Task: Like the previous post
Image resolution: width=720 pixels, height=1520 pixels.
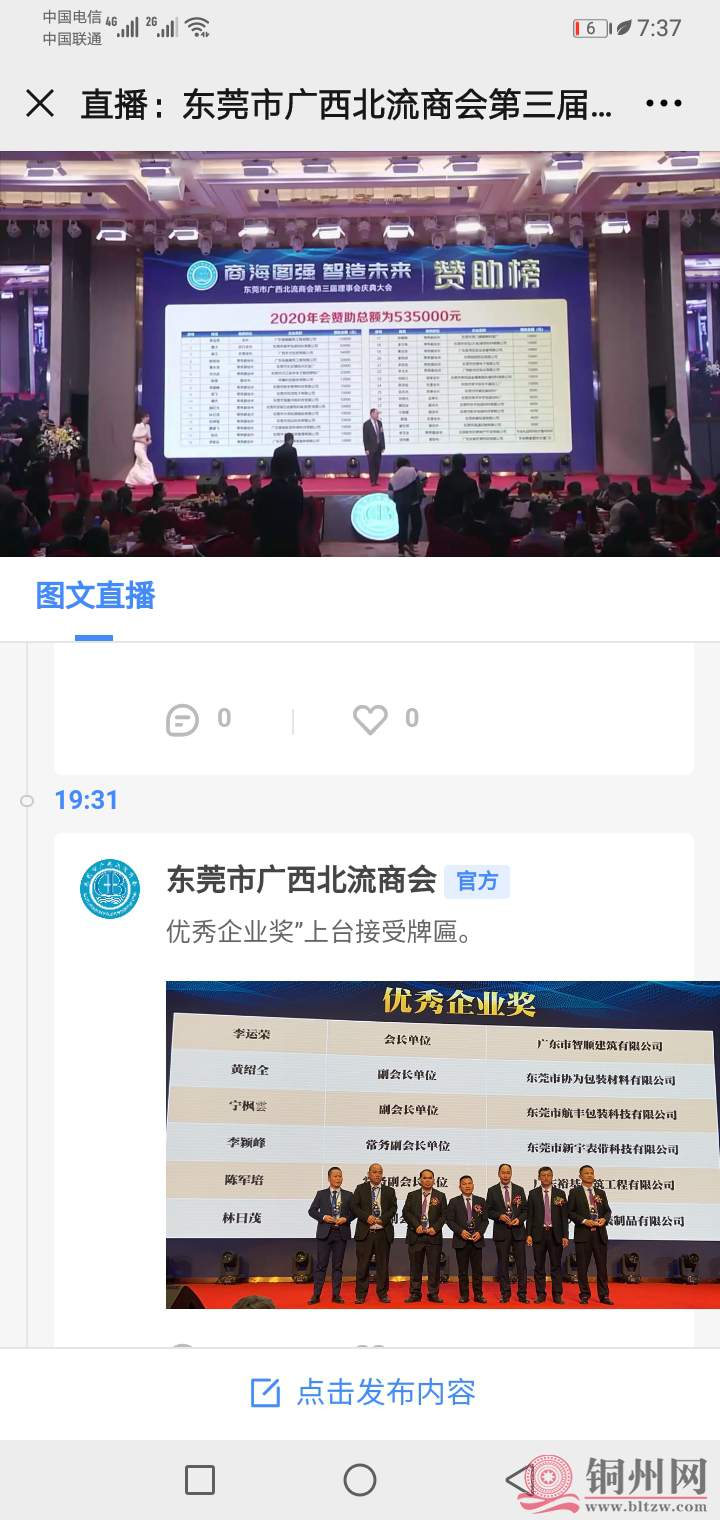Action: (x=371, y=720)
